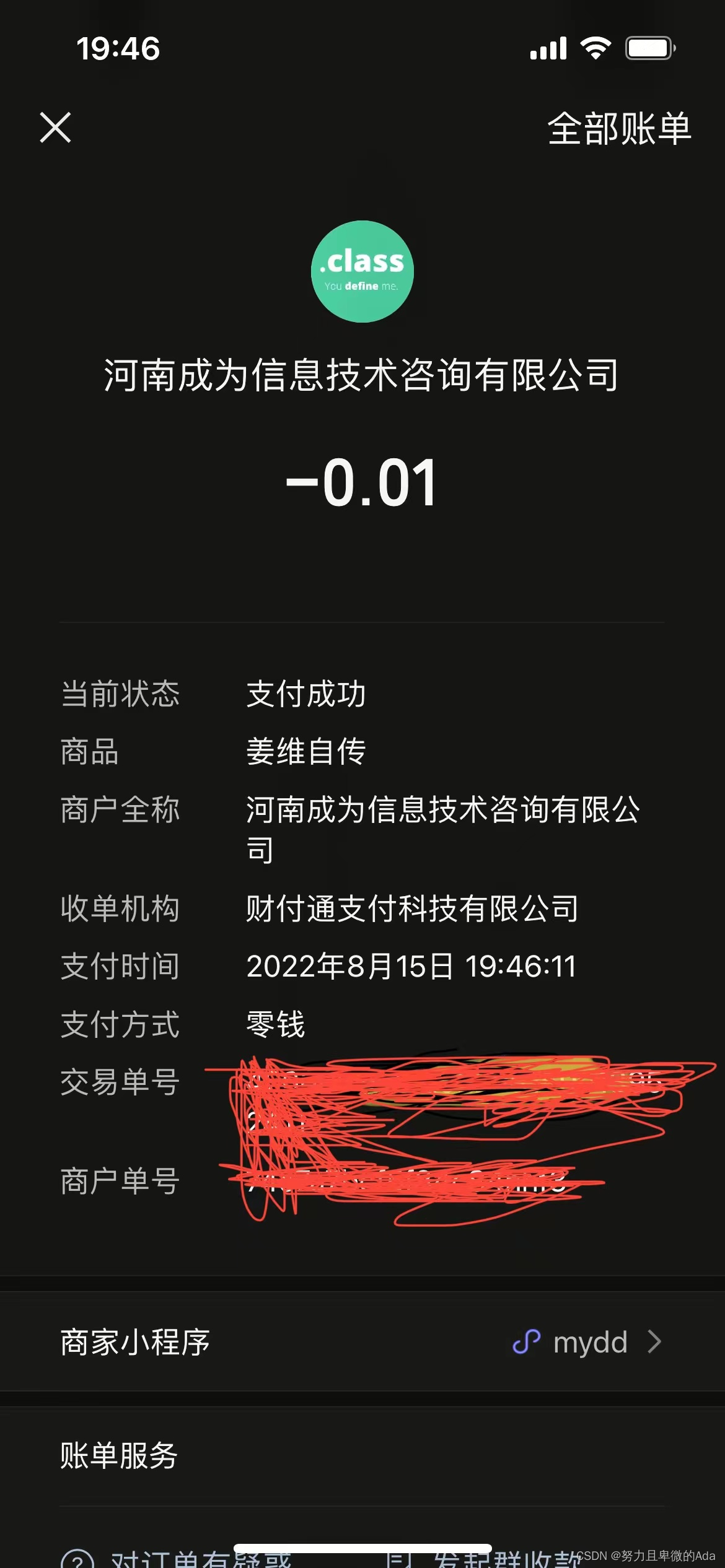Open 全部账单 (all bills)
The width and height of the screenshot is (725, 1568).
coord(618,129)
